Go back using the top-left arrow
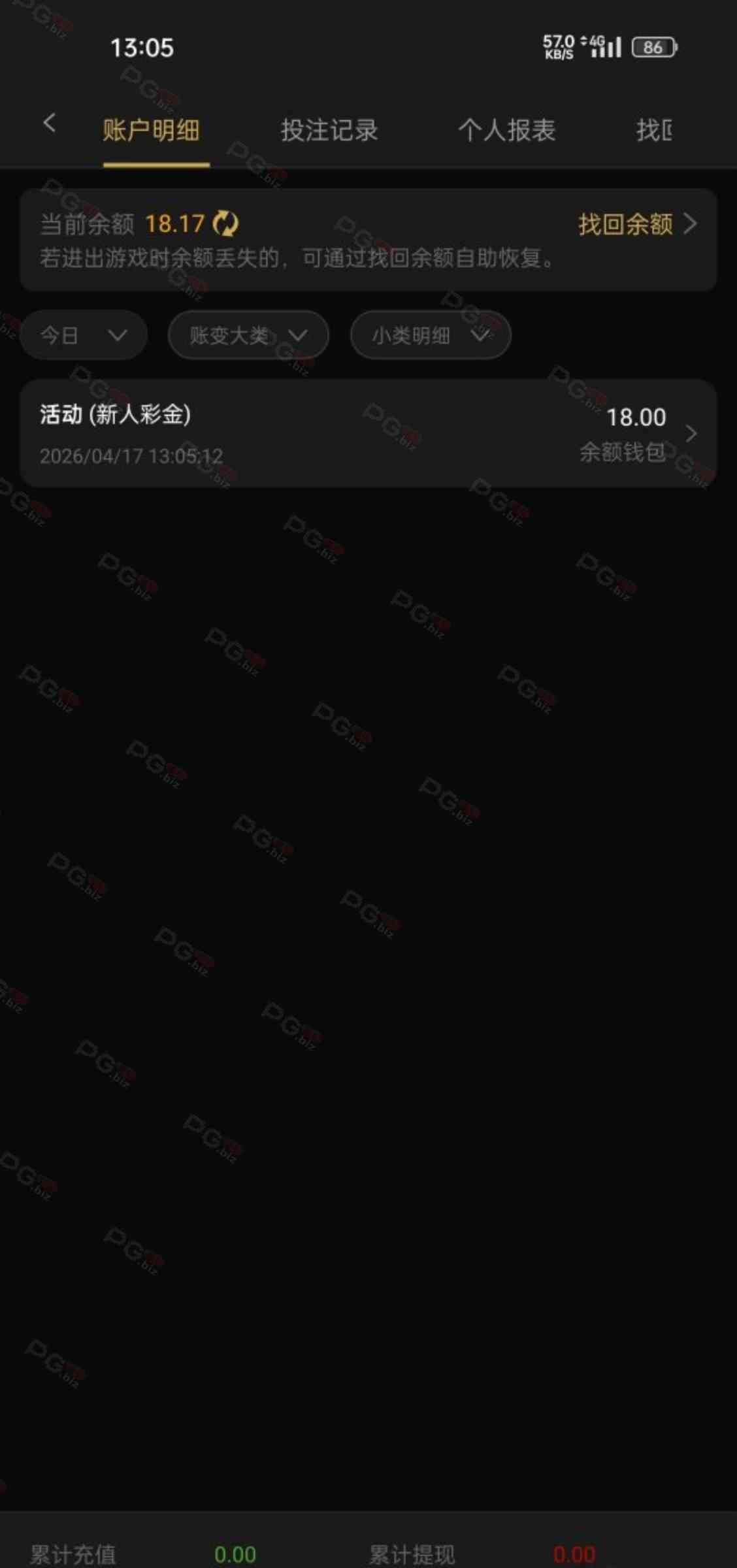The width and height of the screenshot is (737, 1568). click(49, 123)
